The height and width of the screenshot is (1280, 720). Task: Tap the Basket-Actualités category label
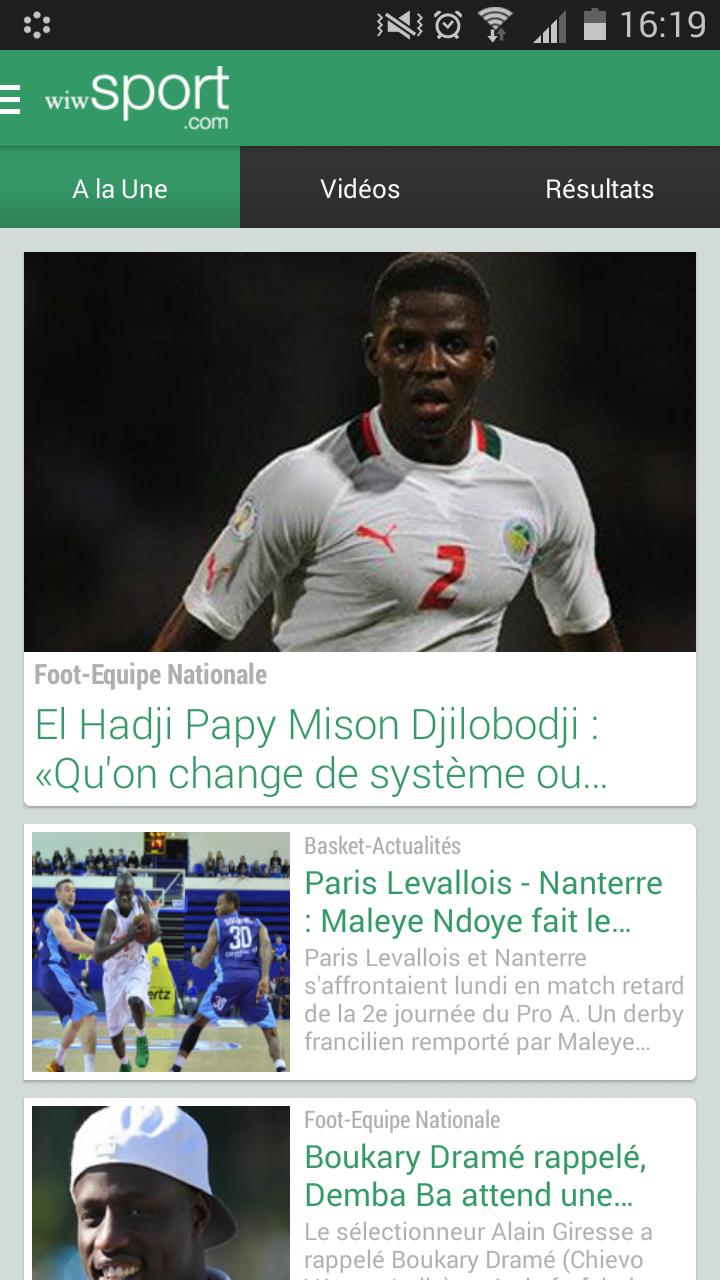coord(382,846)
